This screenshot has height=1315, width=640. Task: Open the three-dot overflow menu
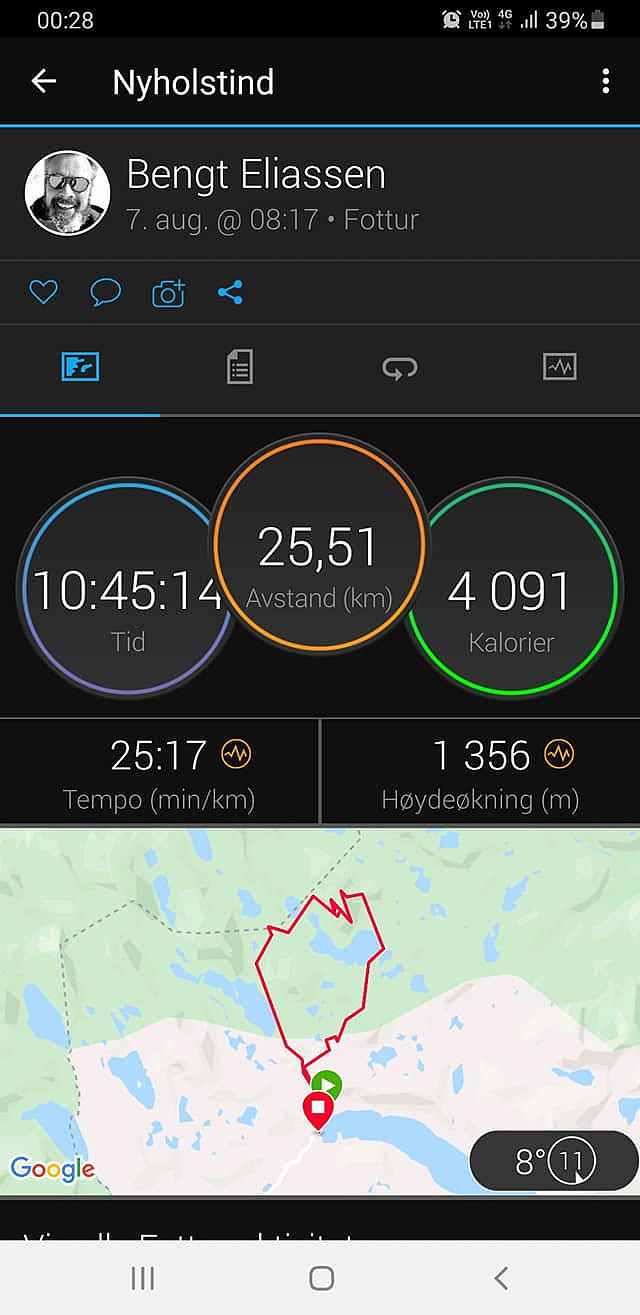tap(605, 82)
